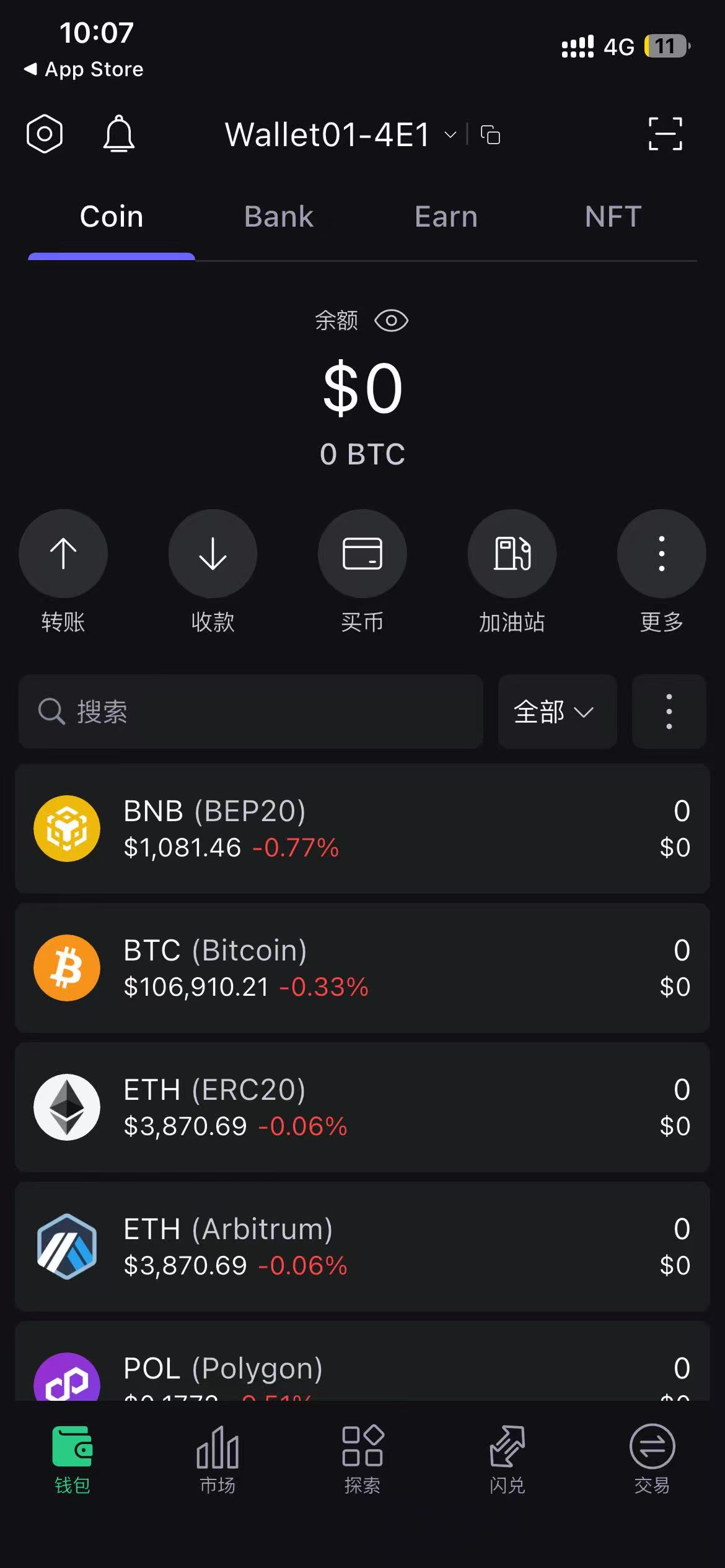Open the 更多 more actions button
Image resolution: width=725 pixels, height=1568 pixels.
pyautogui.click(x=661, y=554)
